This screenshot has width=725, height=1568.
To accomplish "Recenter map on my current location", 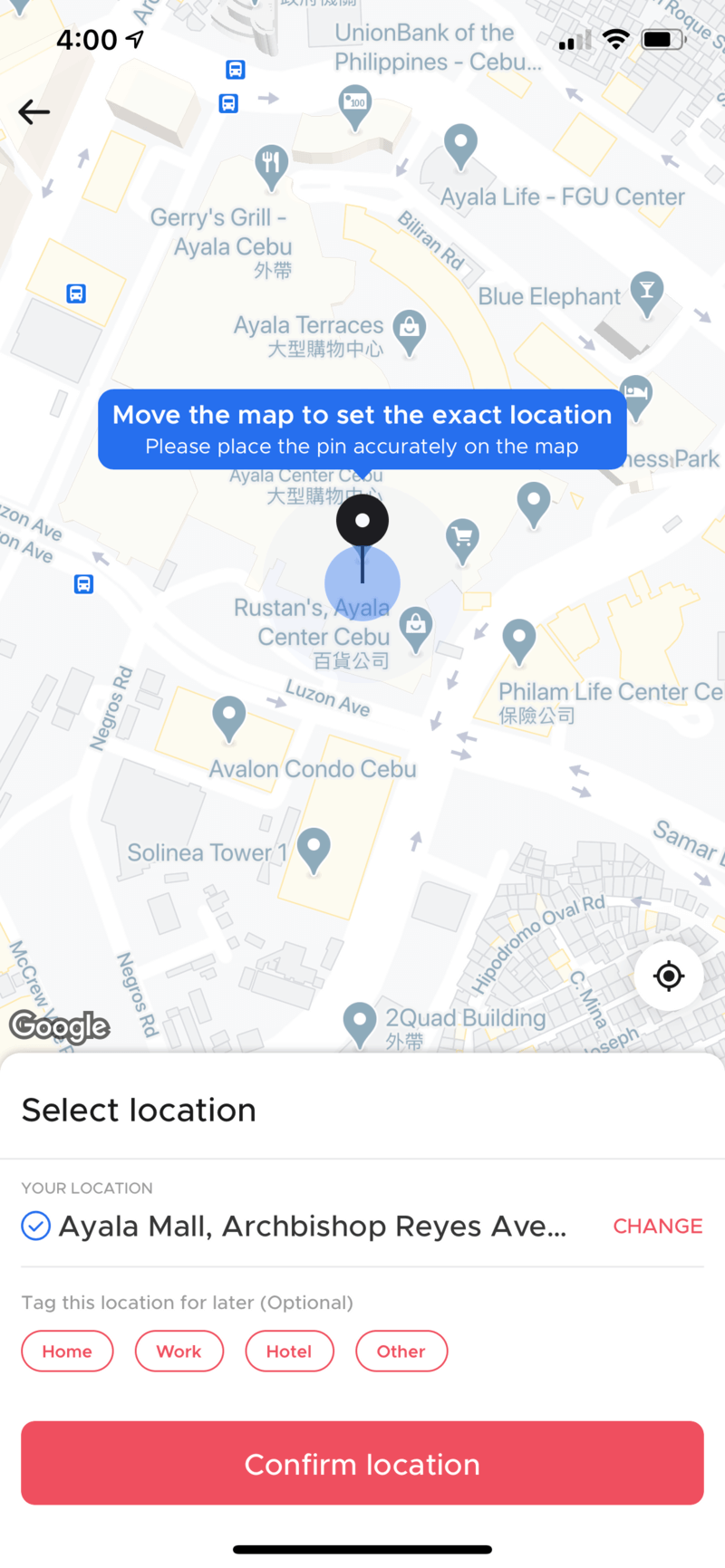I will [669, 976].
